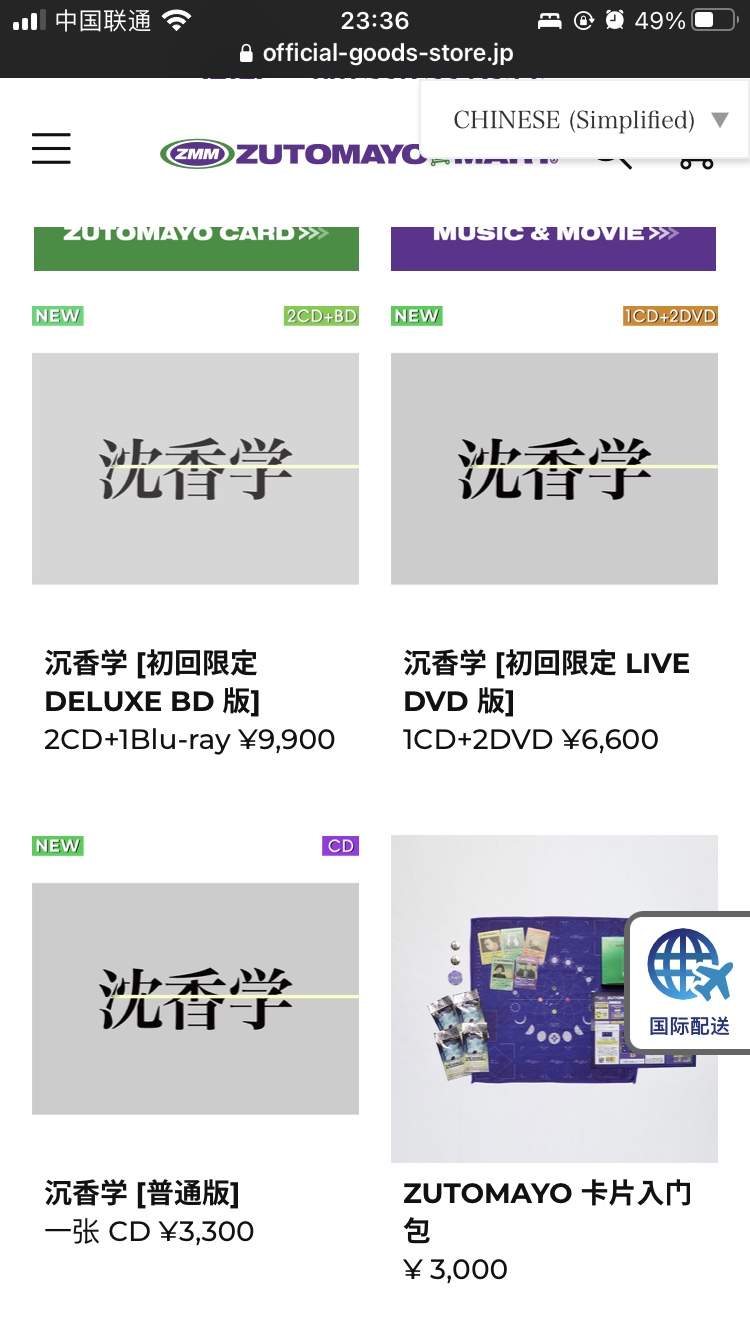Viewport: 750px width, 1334px height.
Task: Open the hamburger menu
Action: coord(51,149)
